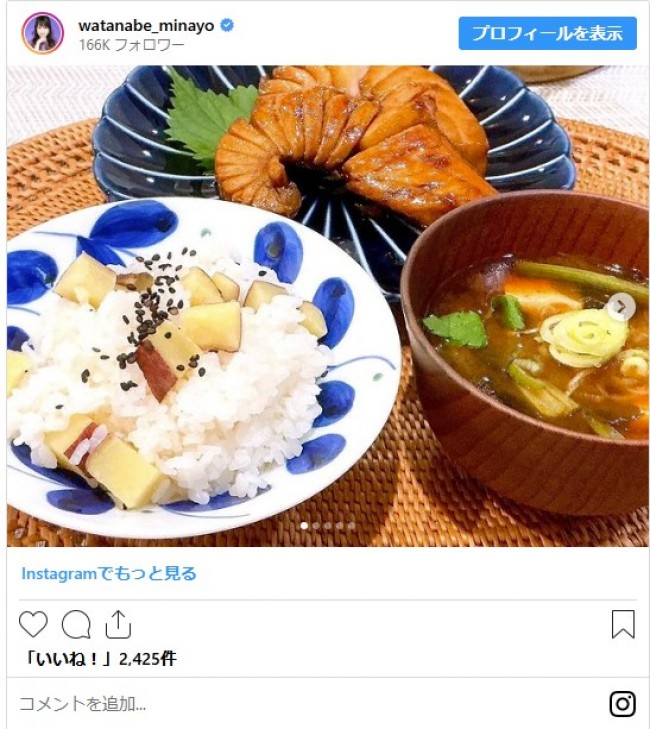Like this post with the heart icon
650x729 pixels.
point(33,624)
